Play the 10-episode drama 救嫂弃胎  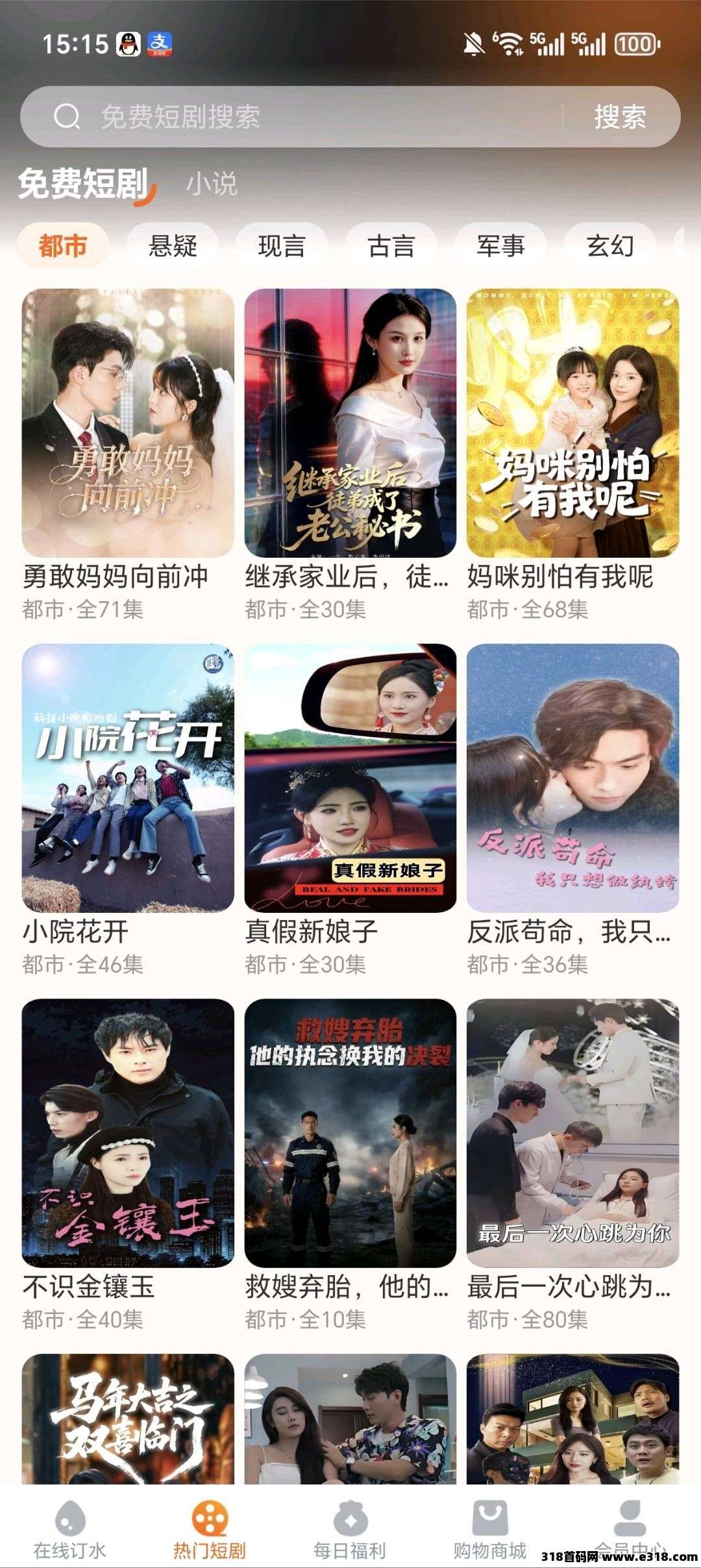click(350, 1133)
